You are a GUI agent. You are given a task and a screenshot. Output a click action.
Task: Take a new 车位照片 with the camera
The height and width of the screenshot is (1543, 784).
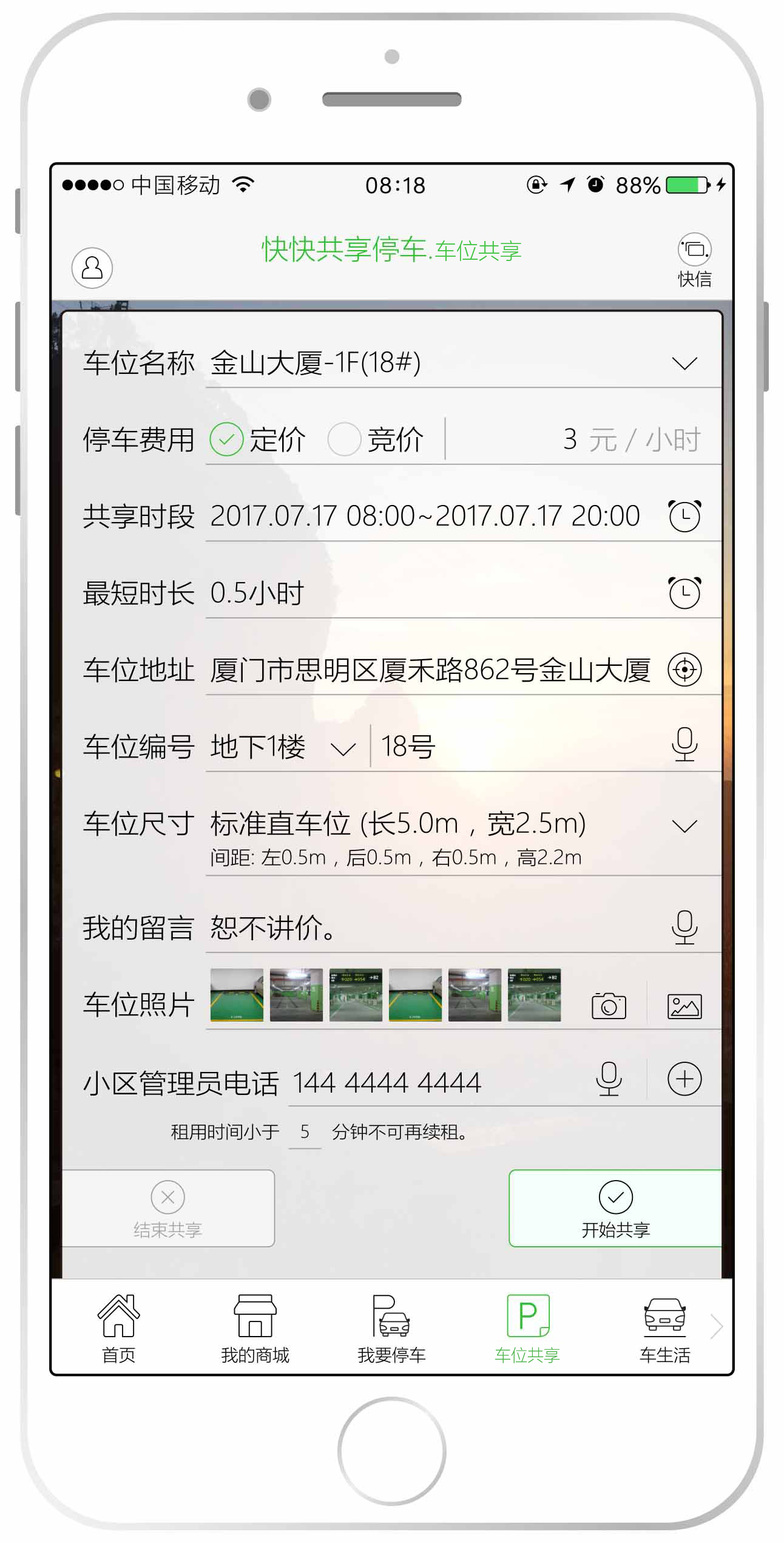[x=609, y=1006]
